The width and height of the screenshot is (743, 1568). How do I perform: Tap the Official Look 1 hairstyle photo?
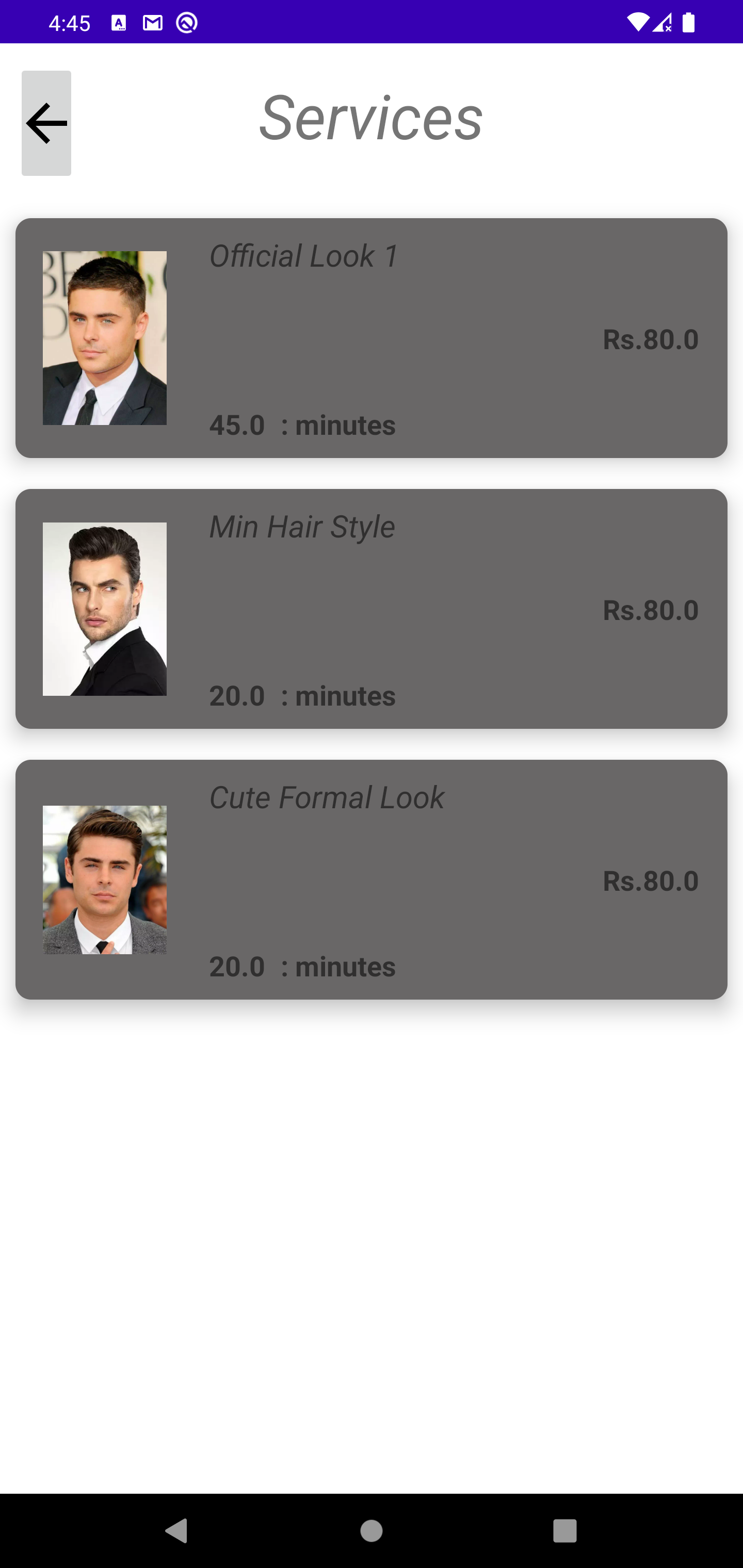point(104,337)
